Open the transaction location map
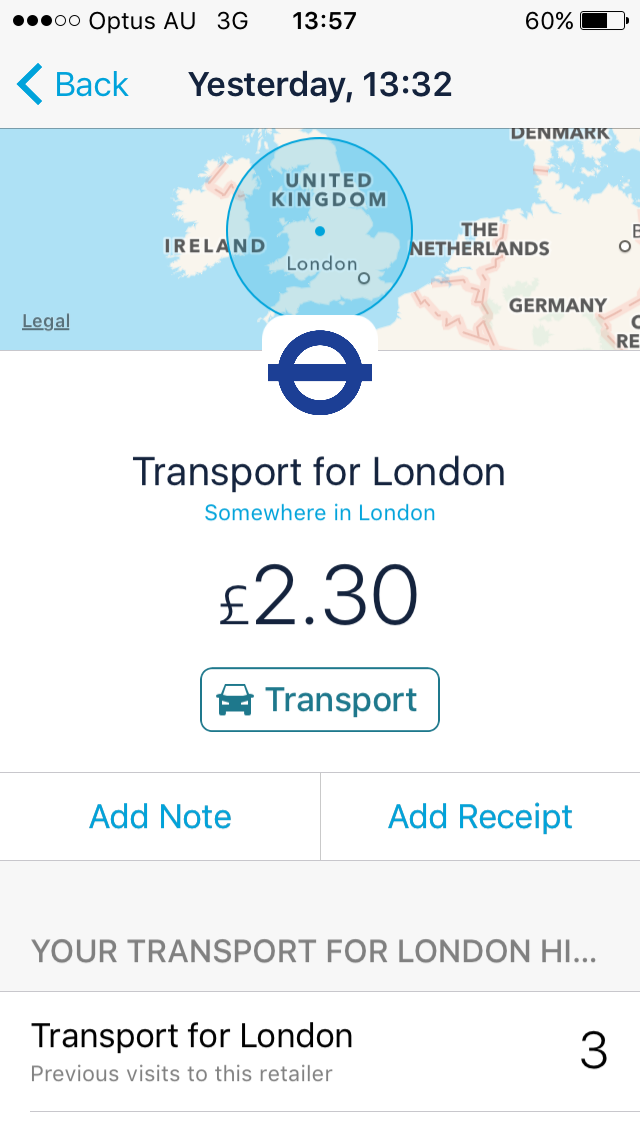The image size is (640, 1136). (500, 220)
